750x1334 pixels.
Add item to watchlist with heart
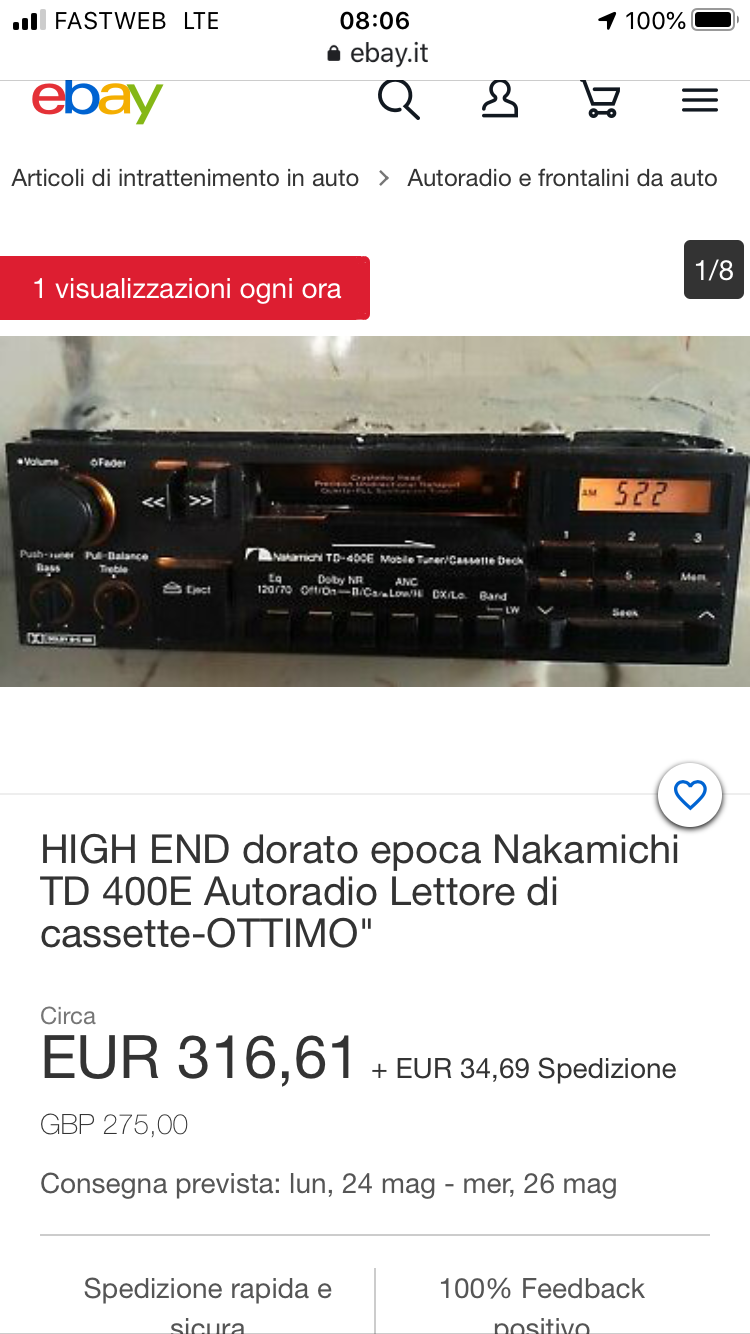click(x=690, y=796)
